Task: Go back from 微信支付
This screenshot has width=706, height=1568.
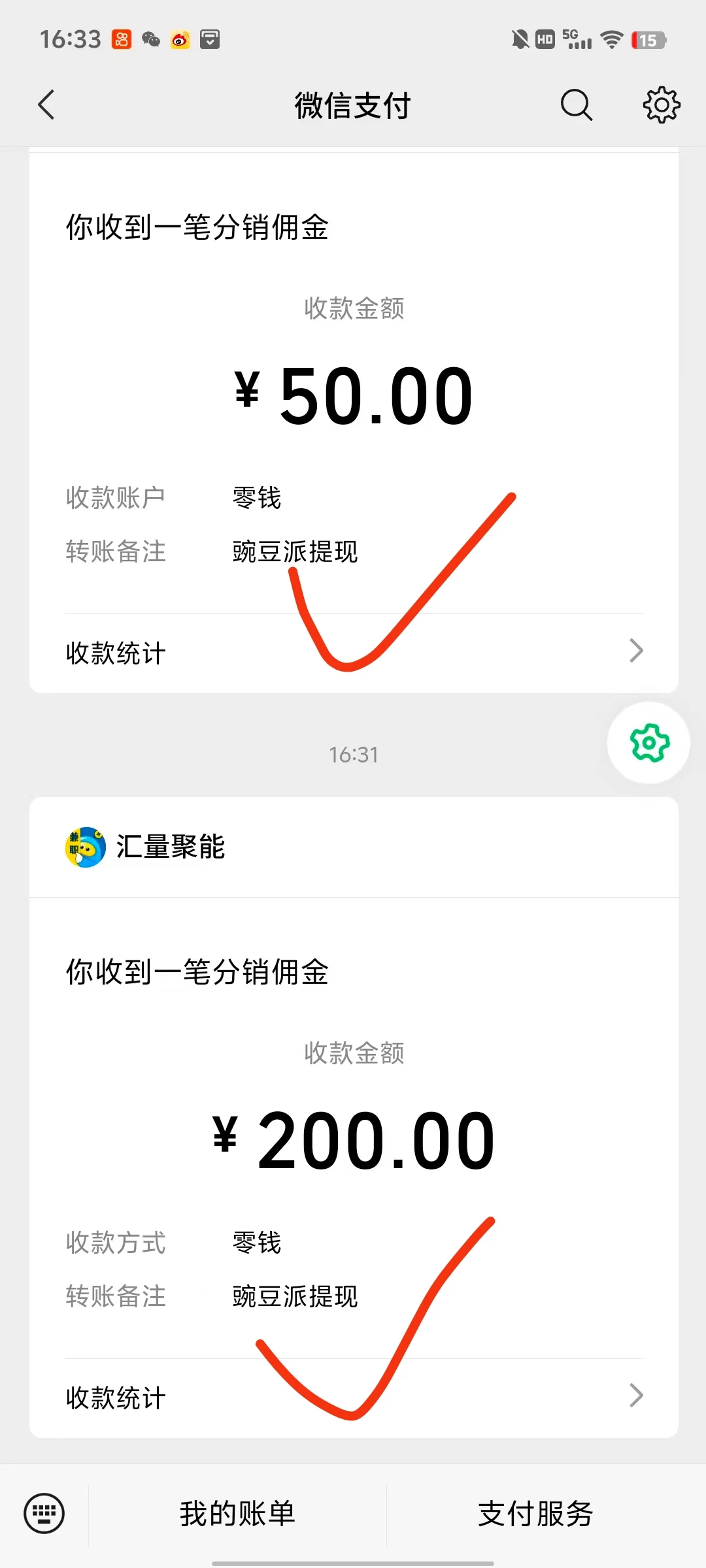Action: click(x=46, y=105)
